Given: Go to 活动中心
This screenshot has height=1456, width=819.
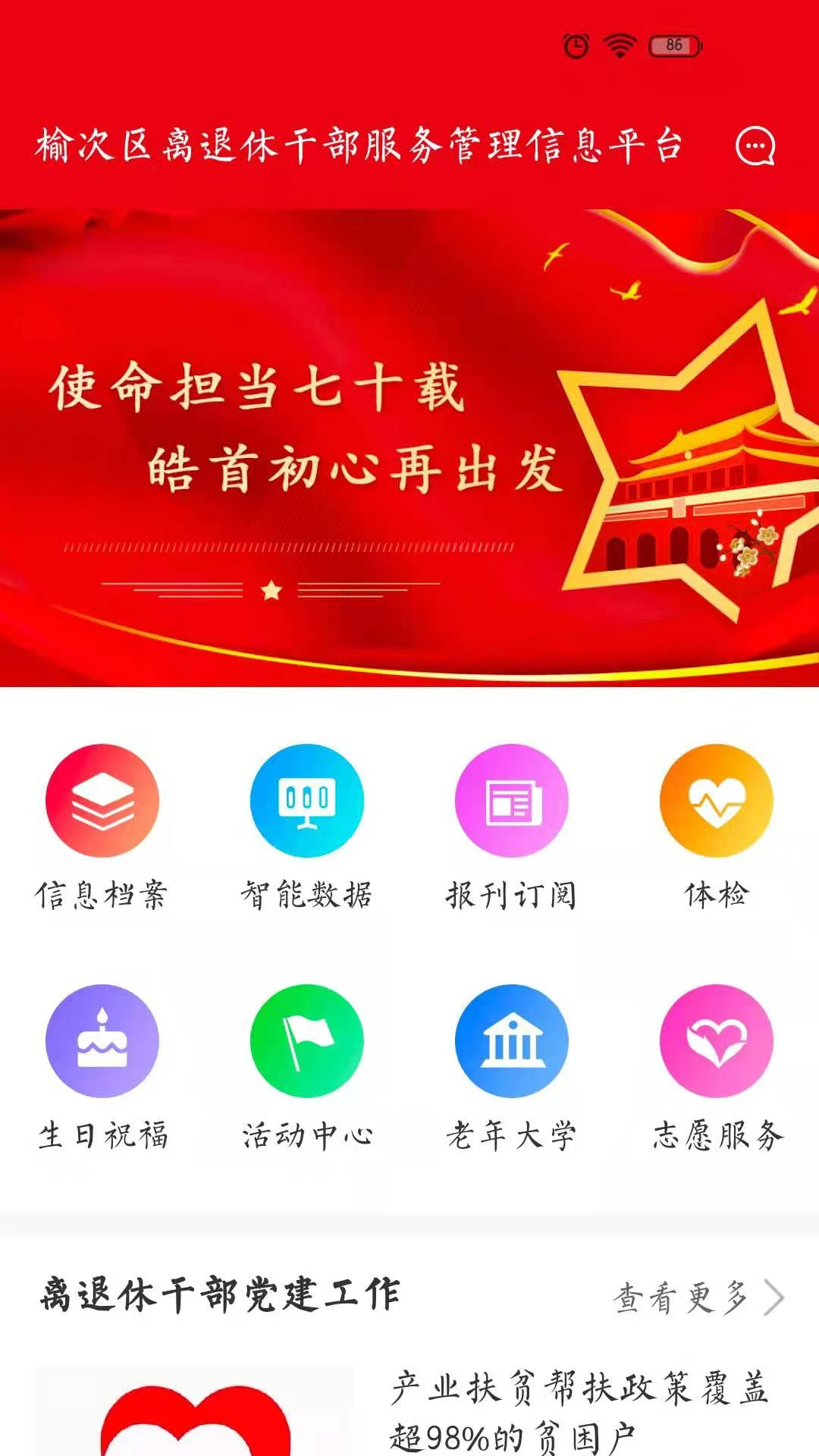Looking at the screenshot, I should 307,1065.
